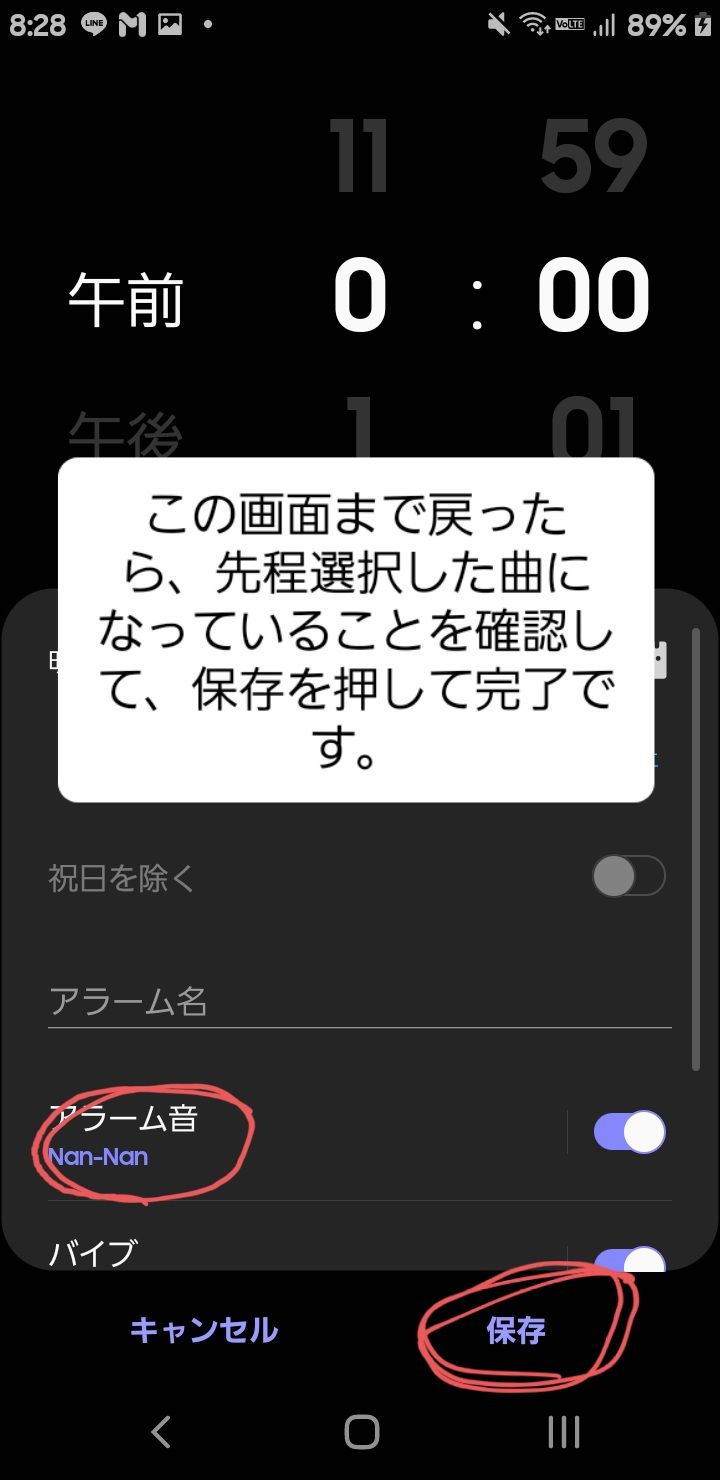Tap the system back button
The image size is (720, 1480).
click(x=161, y=1432)
